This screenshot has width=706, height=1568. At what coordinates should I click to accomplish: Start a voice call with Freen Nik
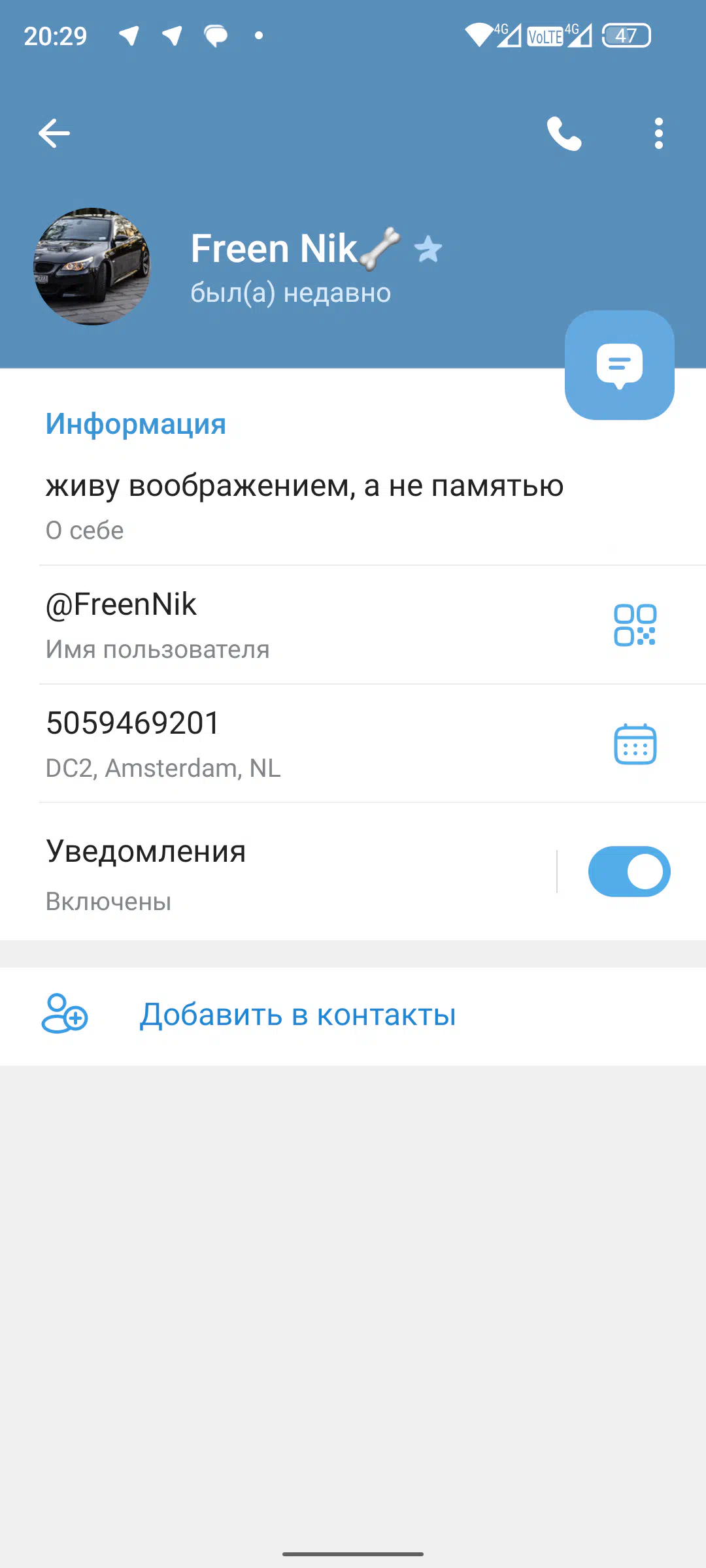click(x=564, y=133)
